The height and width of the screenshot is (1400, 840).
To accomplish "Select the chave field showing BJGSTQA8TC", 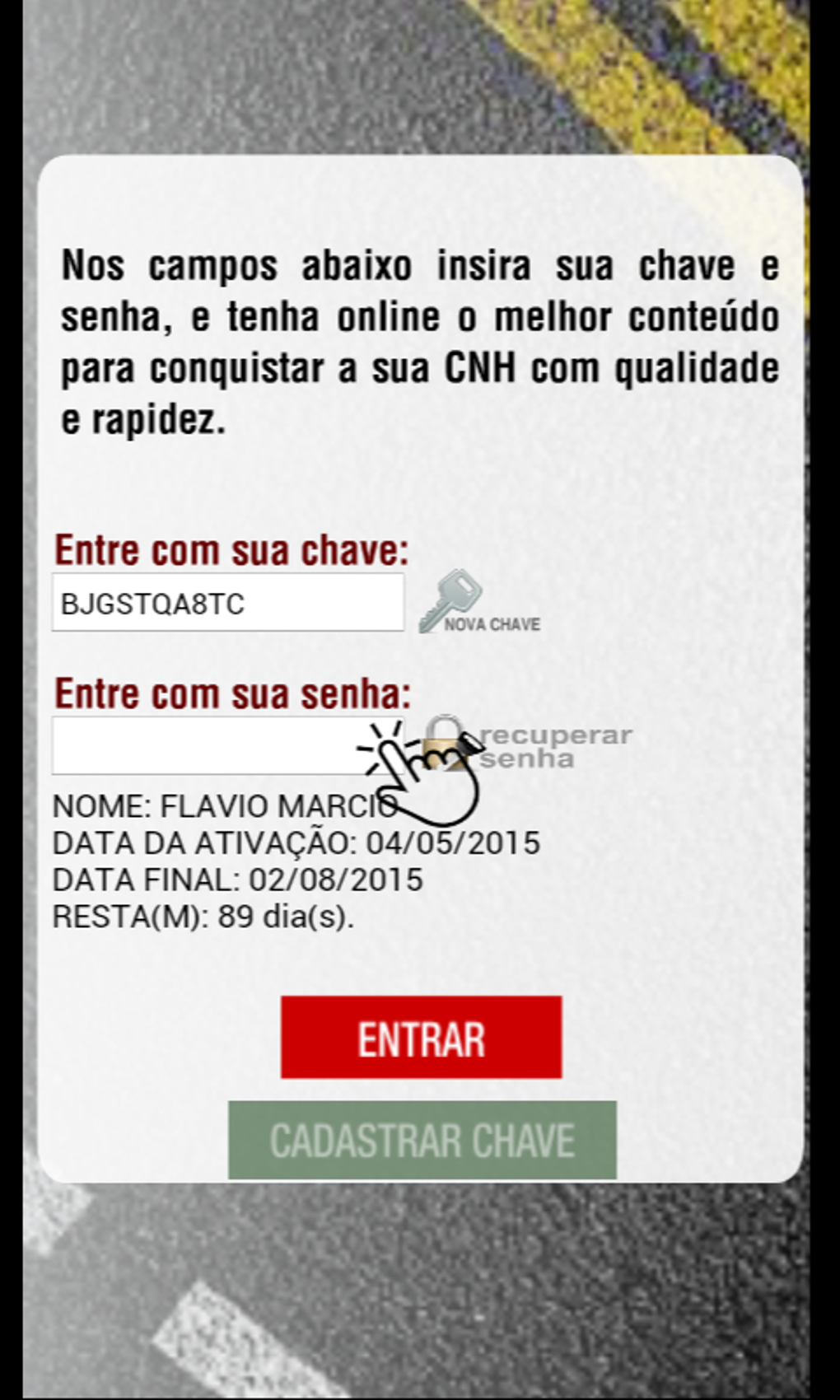I will 228,603.
